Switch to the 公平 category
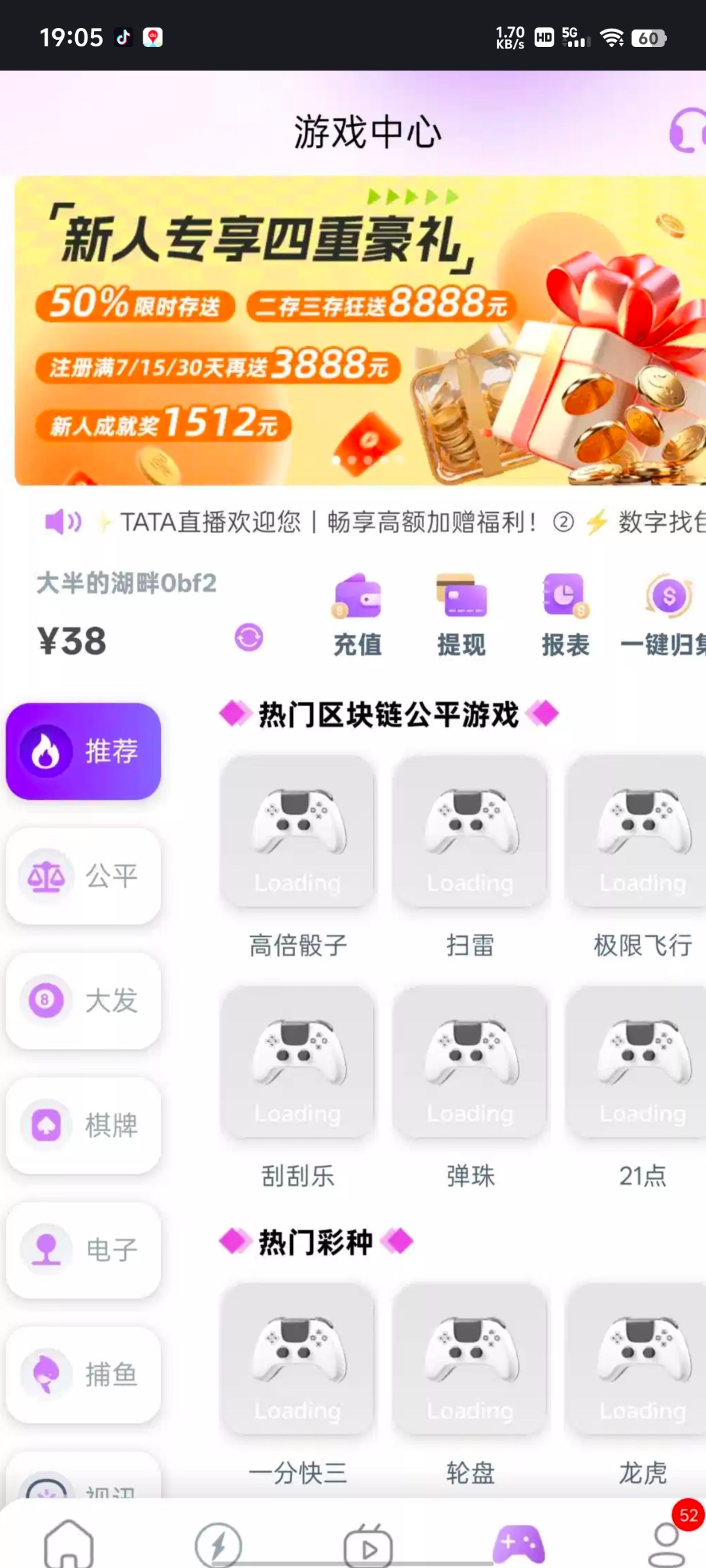The width and height of the screenshot is (706, 1568). pos(84,875)
